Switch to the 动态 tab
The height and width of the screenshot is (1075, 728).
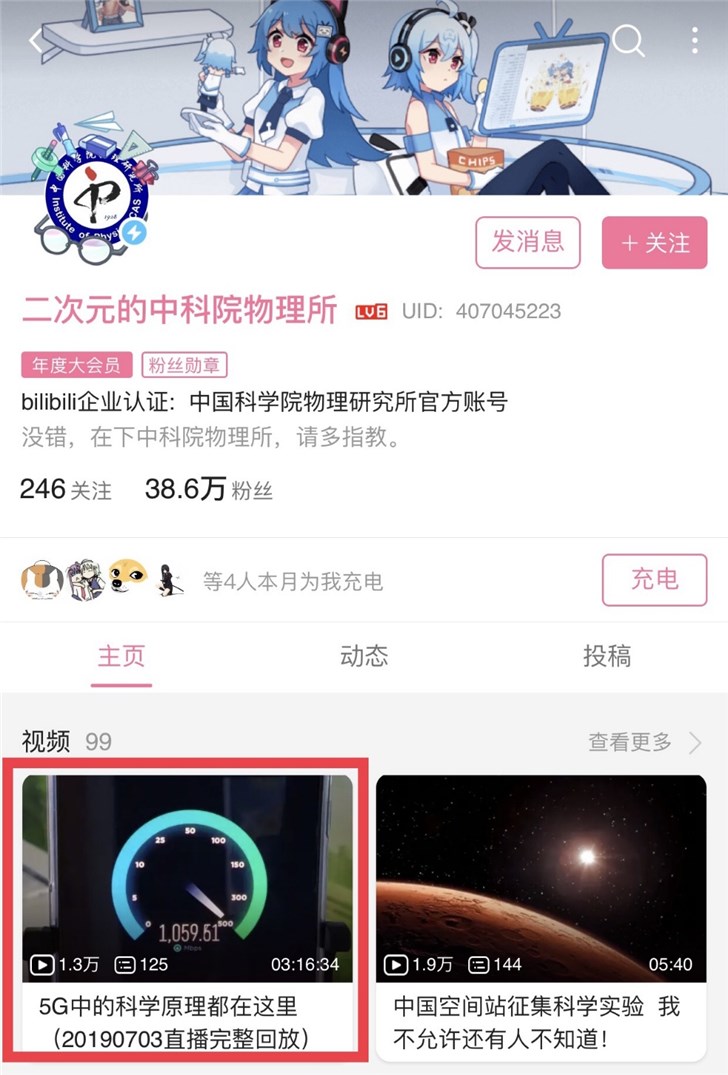tap(364, 656)
